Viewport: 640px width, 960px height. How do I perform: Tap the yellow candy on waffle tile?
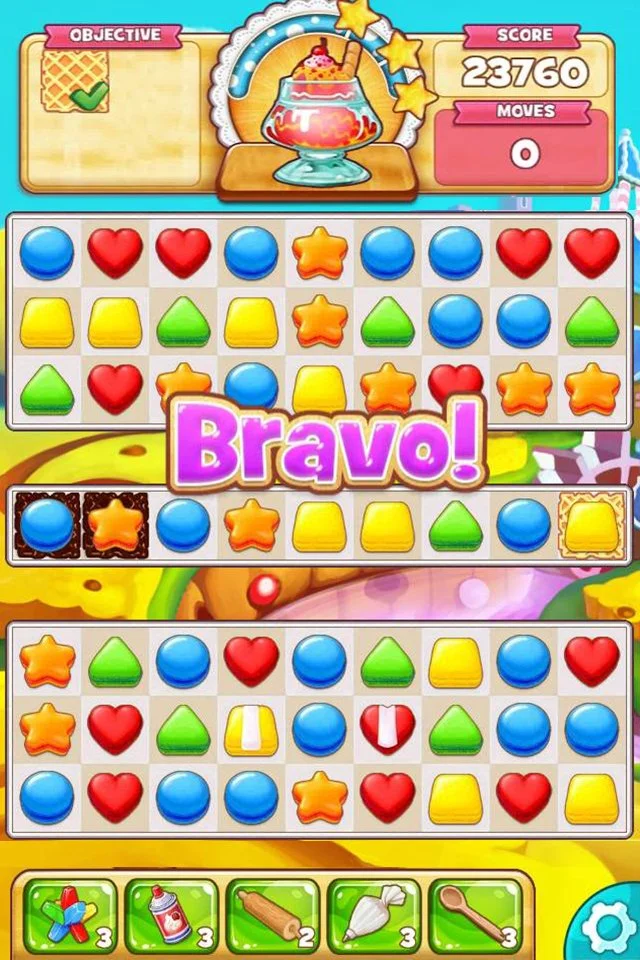pyautogui.click(x=592, y=525)
